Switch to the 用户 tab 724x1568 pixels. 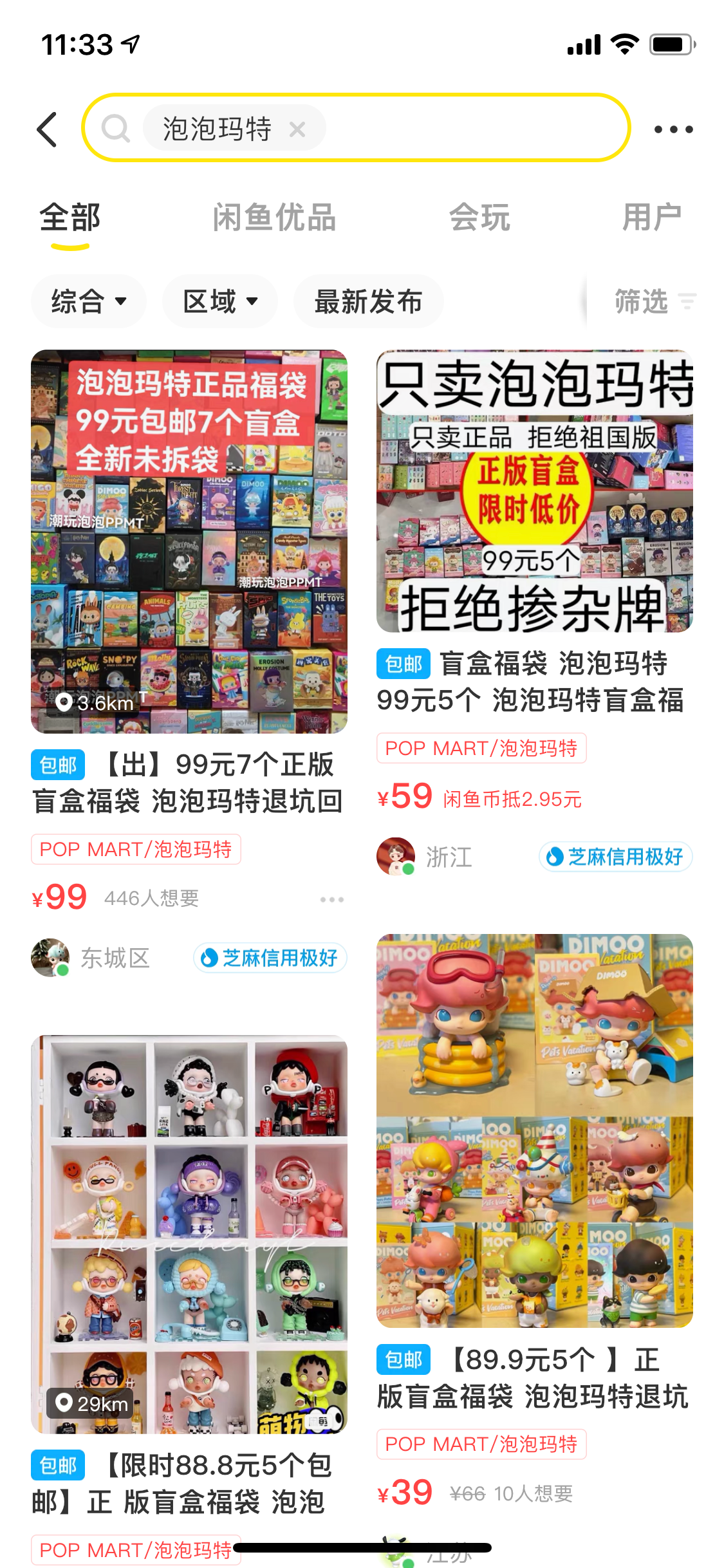point(651,218)
